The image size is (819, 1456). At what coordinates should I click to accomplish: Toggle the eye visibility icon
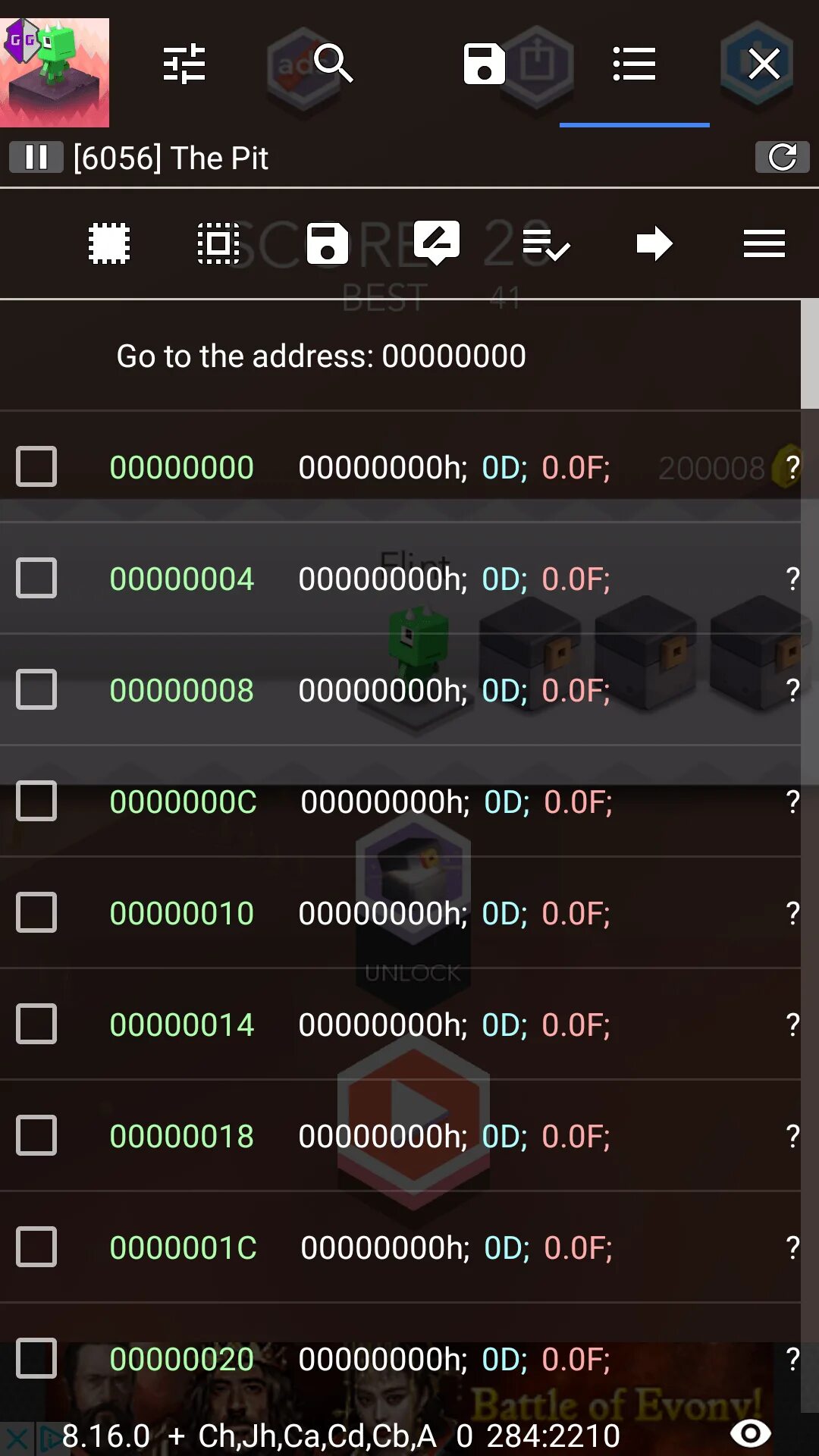[750, 1433]
